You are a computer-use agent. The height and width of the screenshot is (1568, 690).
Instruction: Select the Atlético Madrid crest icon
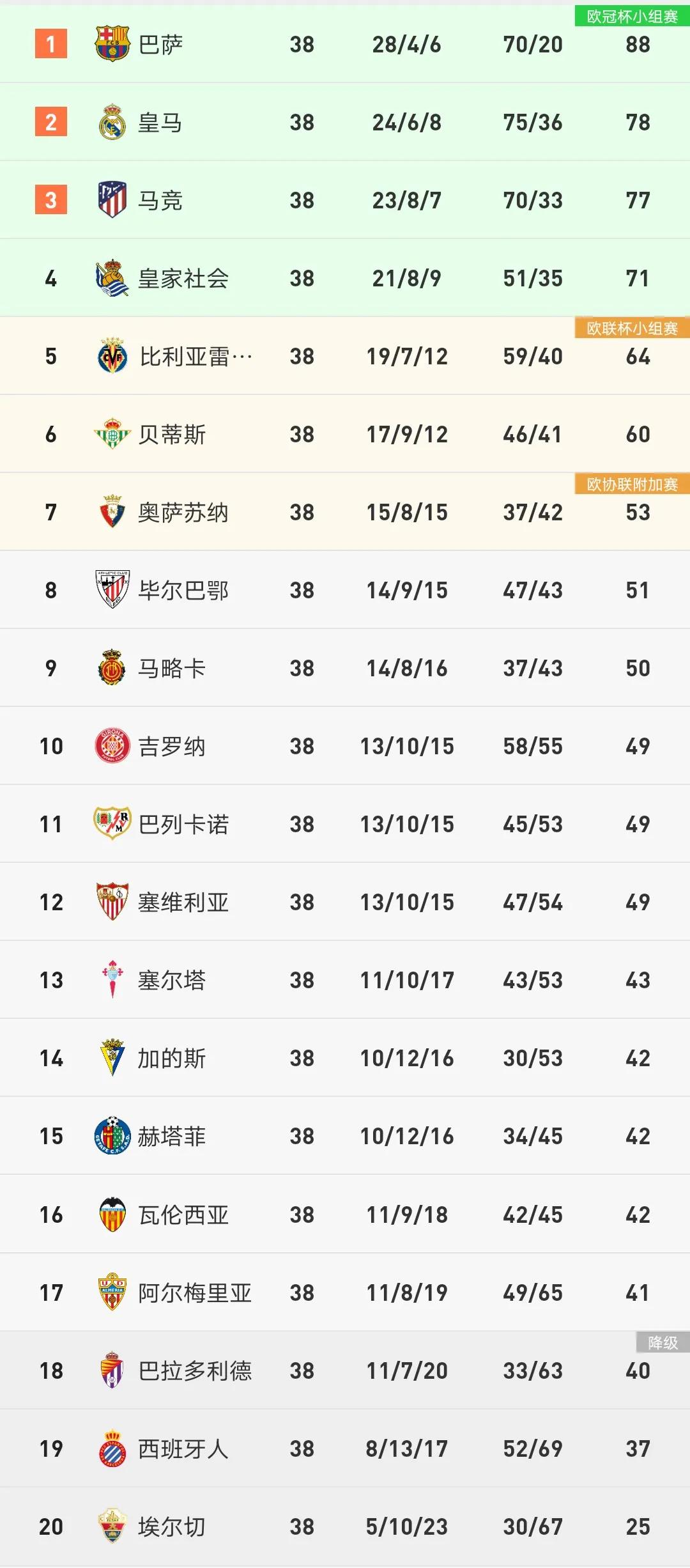[x=112, y=199]
